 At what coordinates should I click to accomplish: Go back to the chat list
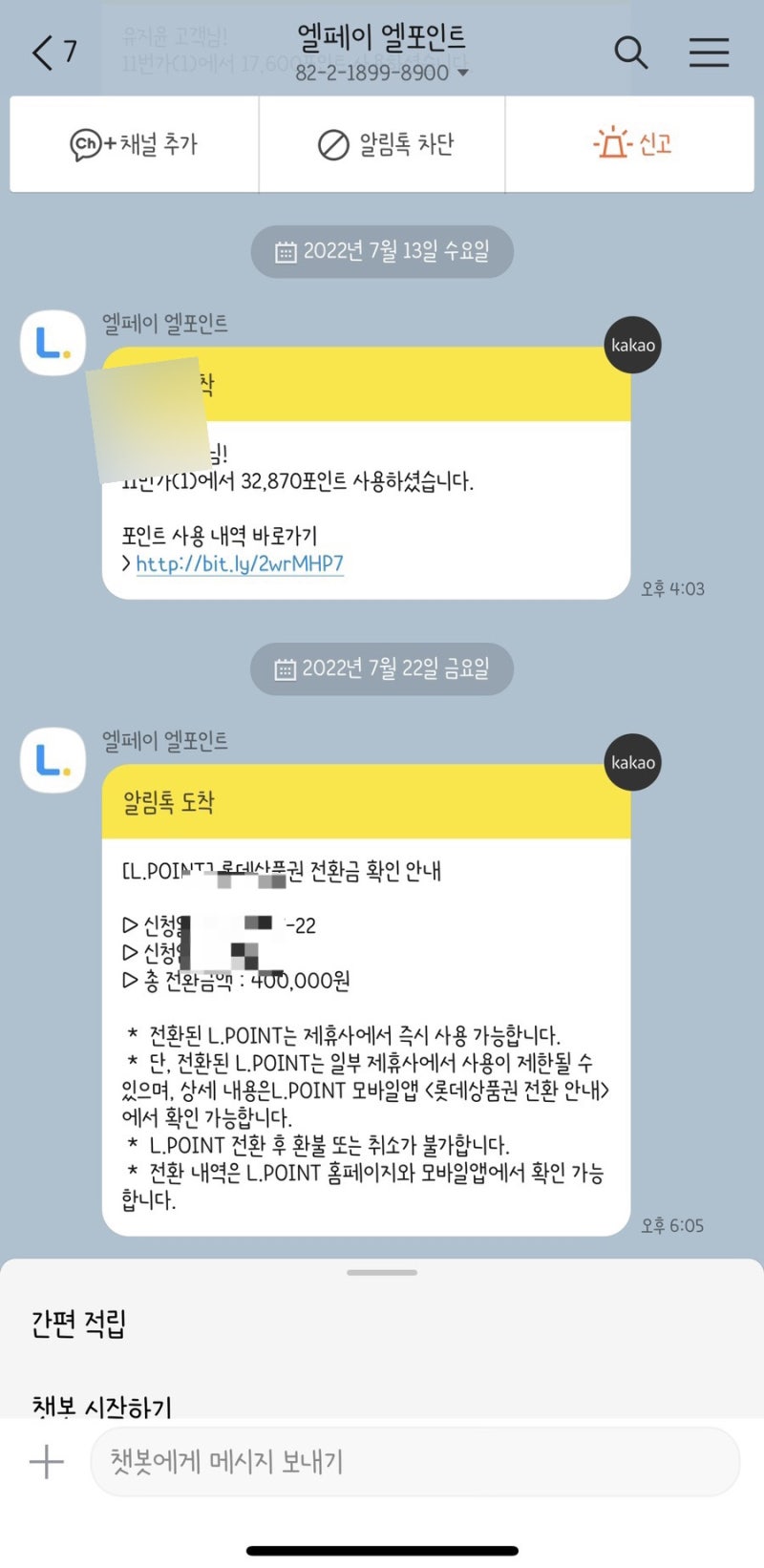tap(53, 52)
